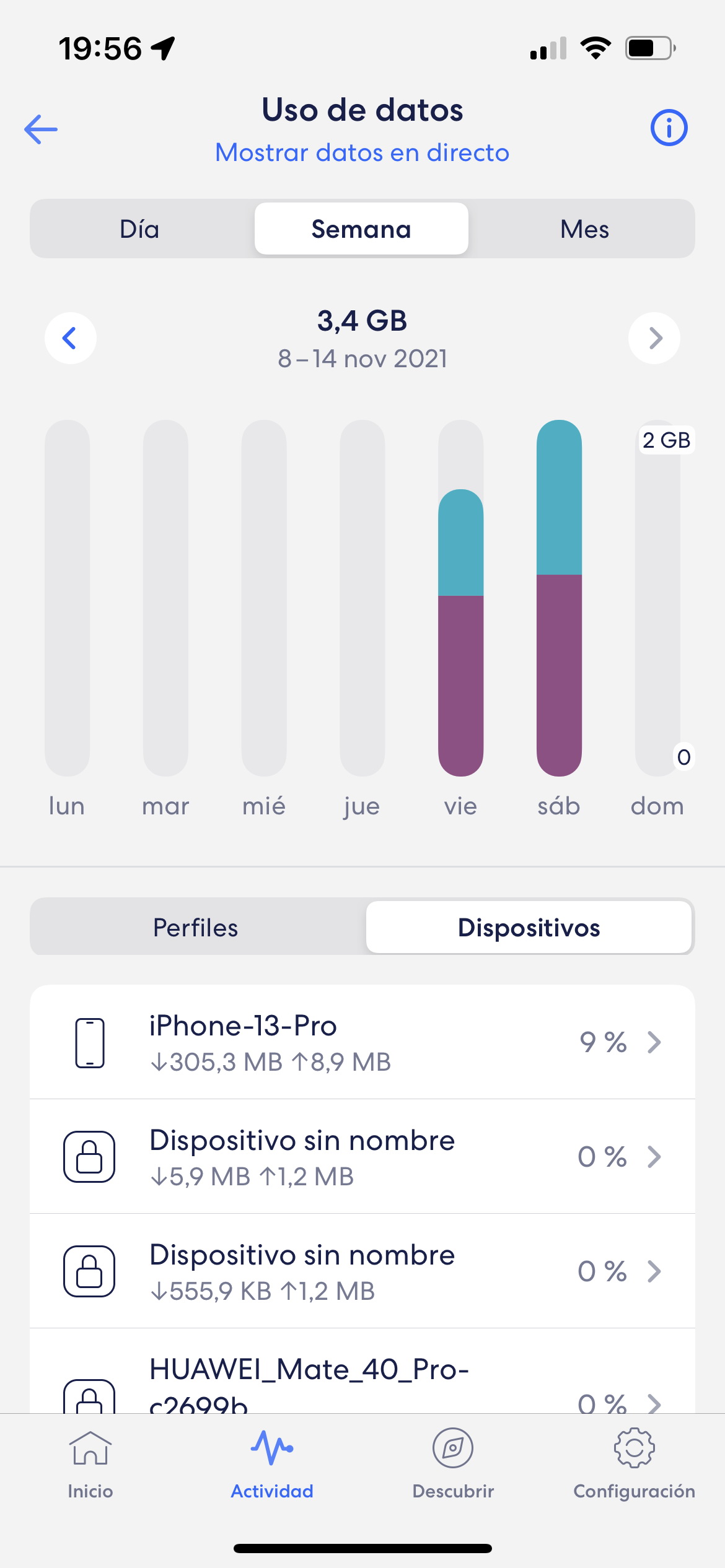
Task: Open unnamed device with 5,9 MB download
Action: tap(362, 1157)
